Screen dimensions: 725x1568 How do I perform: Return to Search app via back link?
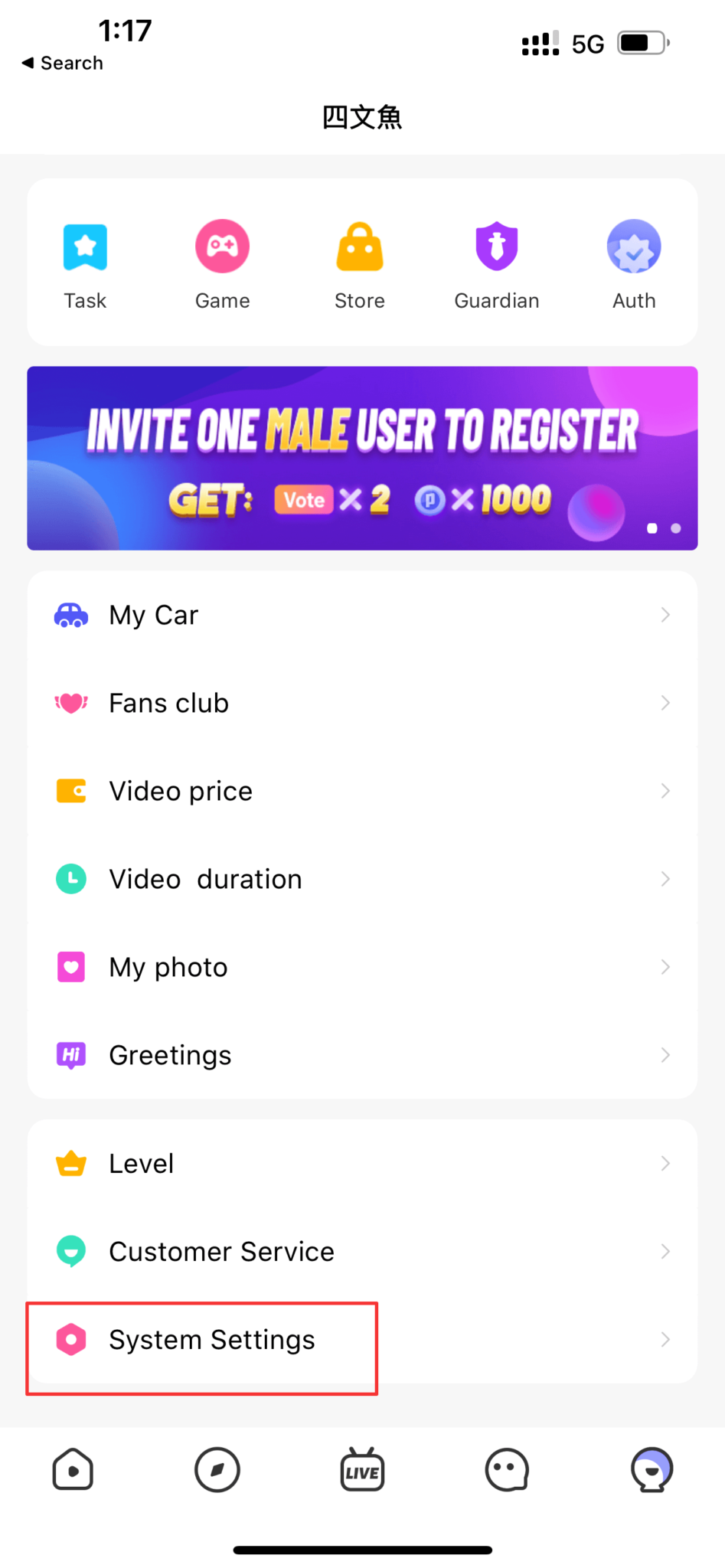click(63, 63)
